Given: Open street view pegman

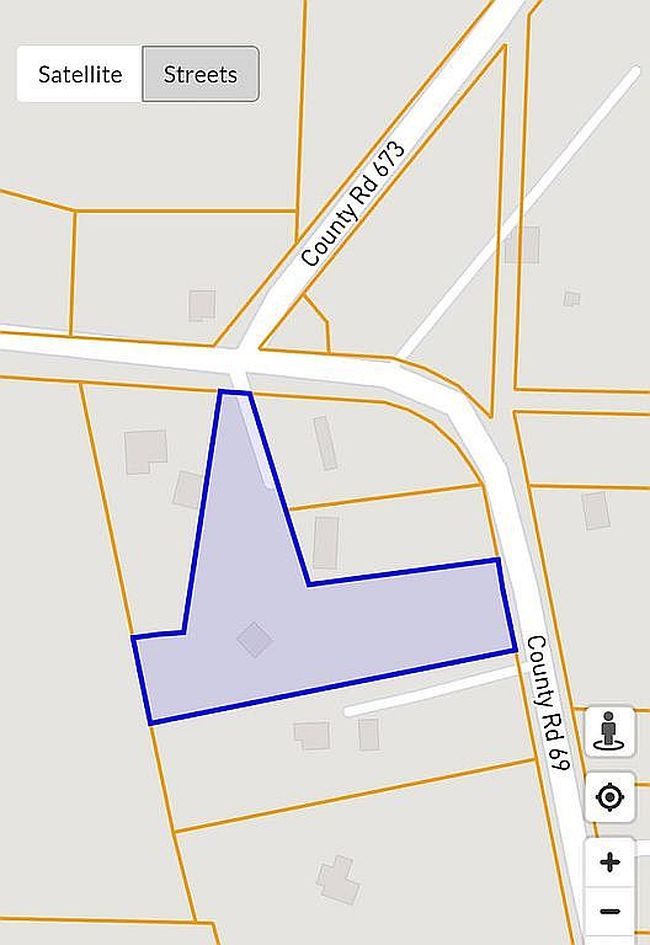Looking at the screenshot, I should point(609,731).
